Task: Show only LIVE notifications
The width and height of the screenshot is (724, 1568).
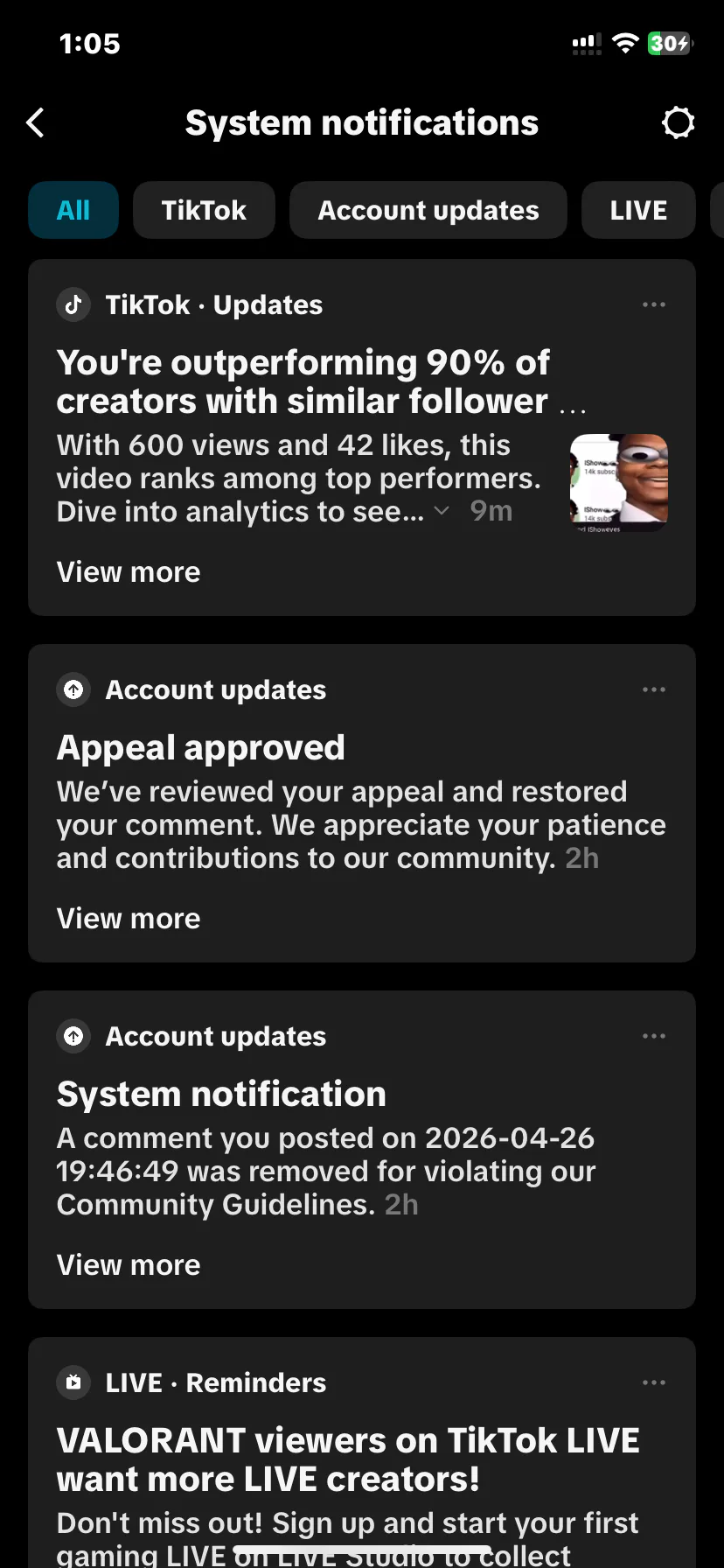Action: [638, 211]
